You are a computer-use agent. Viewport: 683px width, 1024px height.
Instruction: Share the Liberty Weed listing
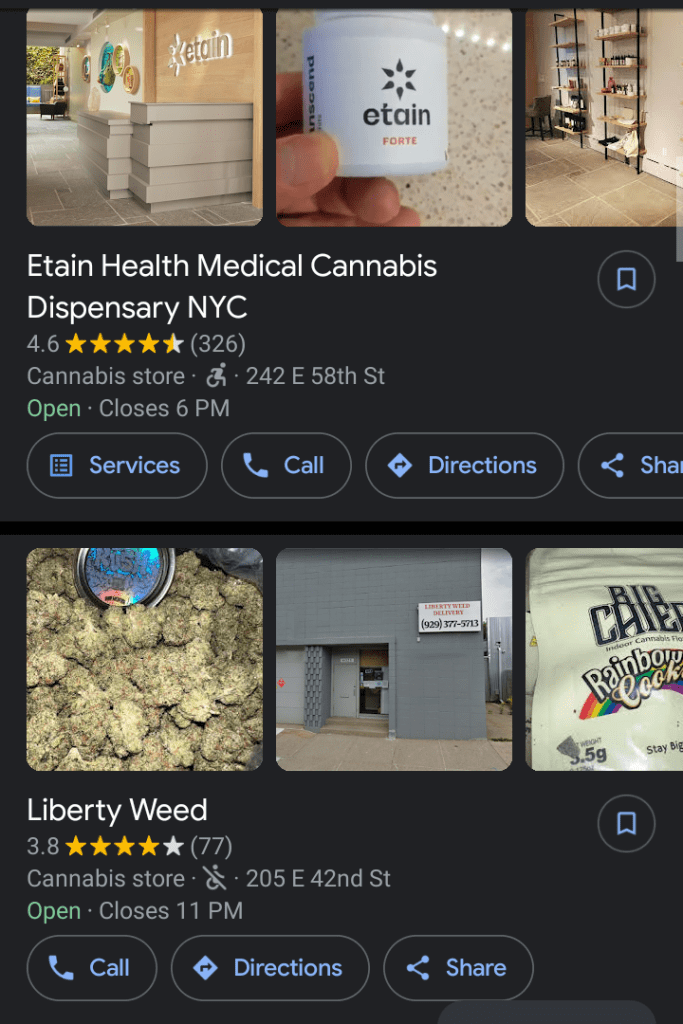coord(458,967)
